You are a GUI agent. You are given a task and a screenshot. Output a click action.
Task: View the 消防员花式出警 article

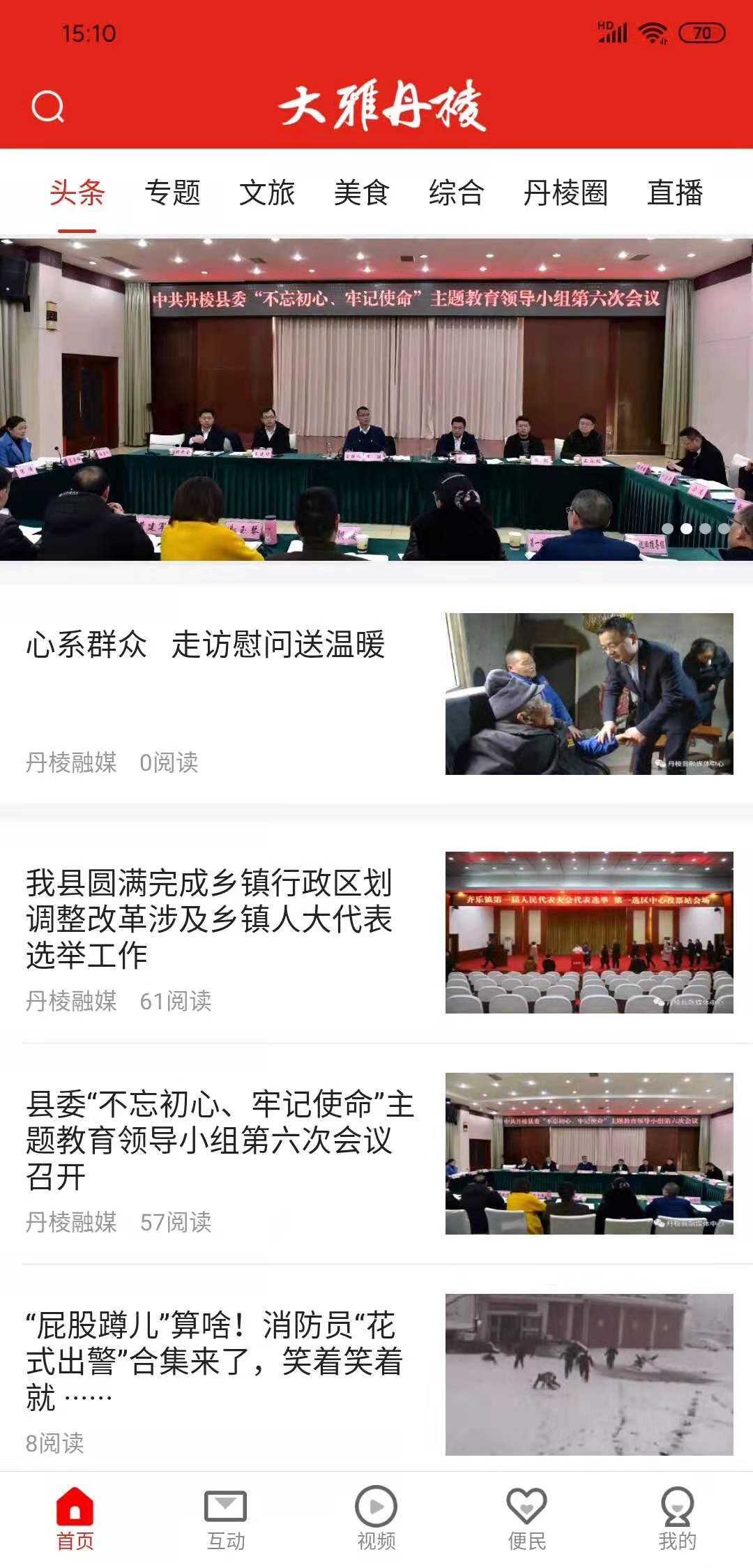214,1360
